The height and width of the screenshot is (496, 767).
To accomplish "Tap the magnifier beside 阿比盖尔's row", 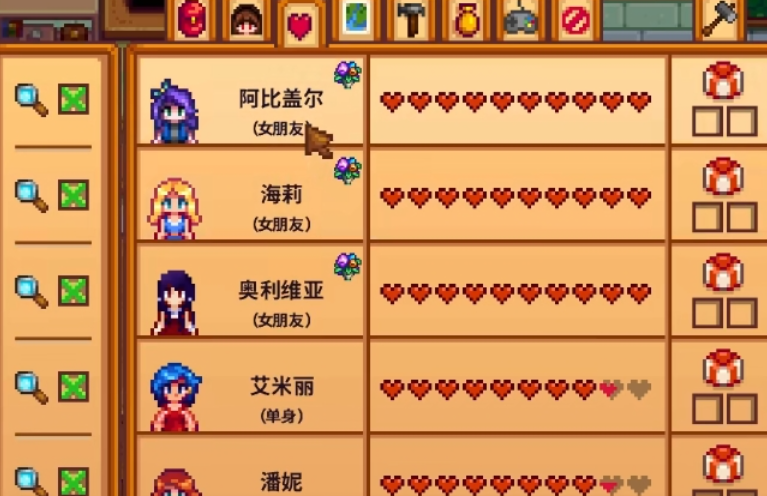I will click(x=31, y=99).
